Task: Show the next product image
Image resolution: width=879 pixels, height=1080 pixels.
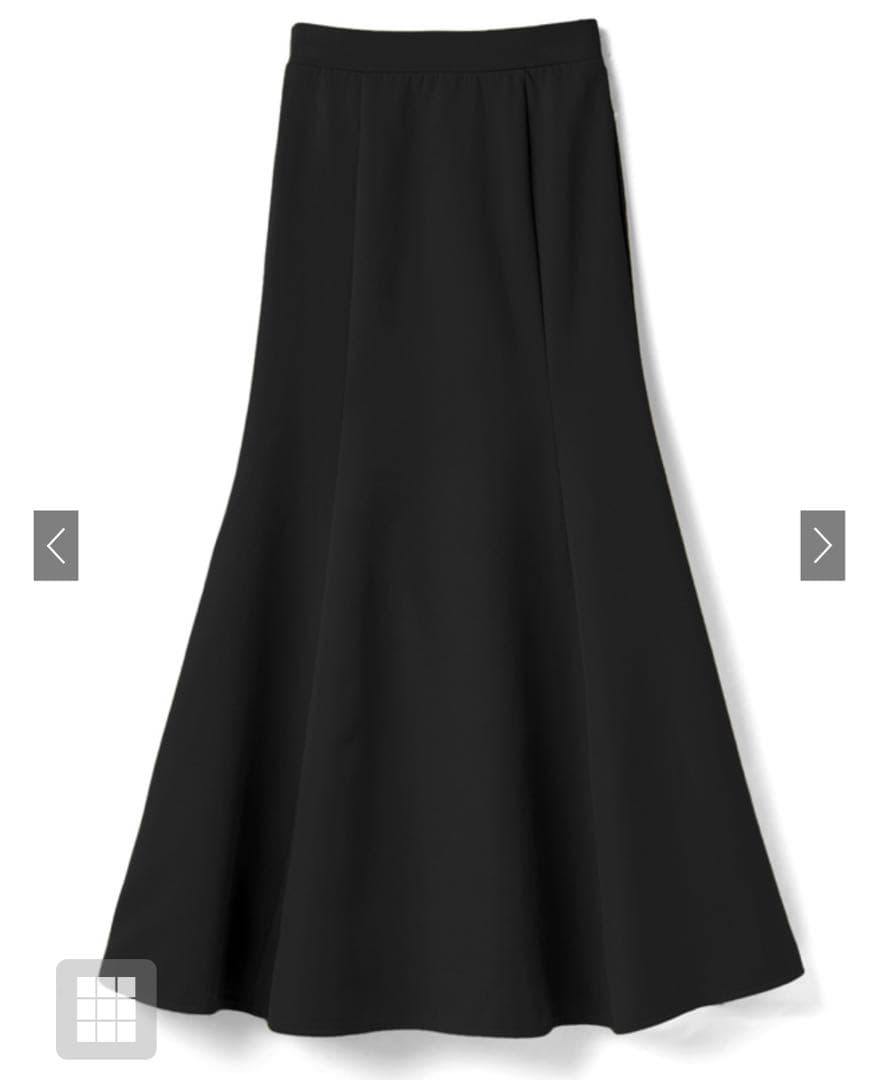Action: 822,545
